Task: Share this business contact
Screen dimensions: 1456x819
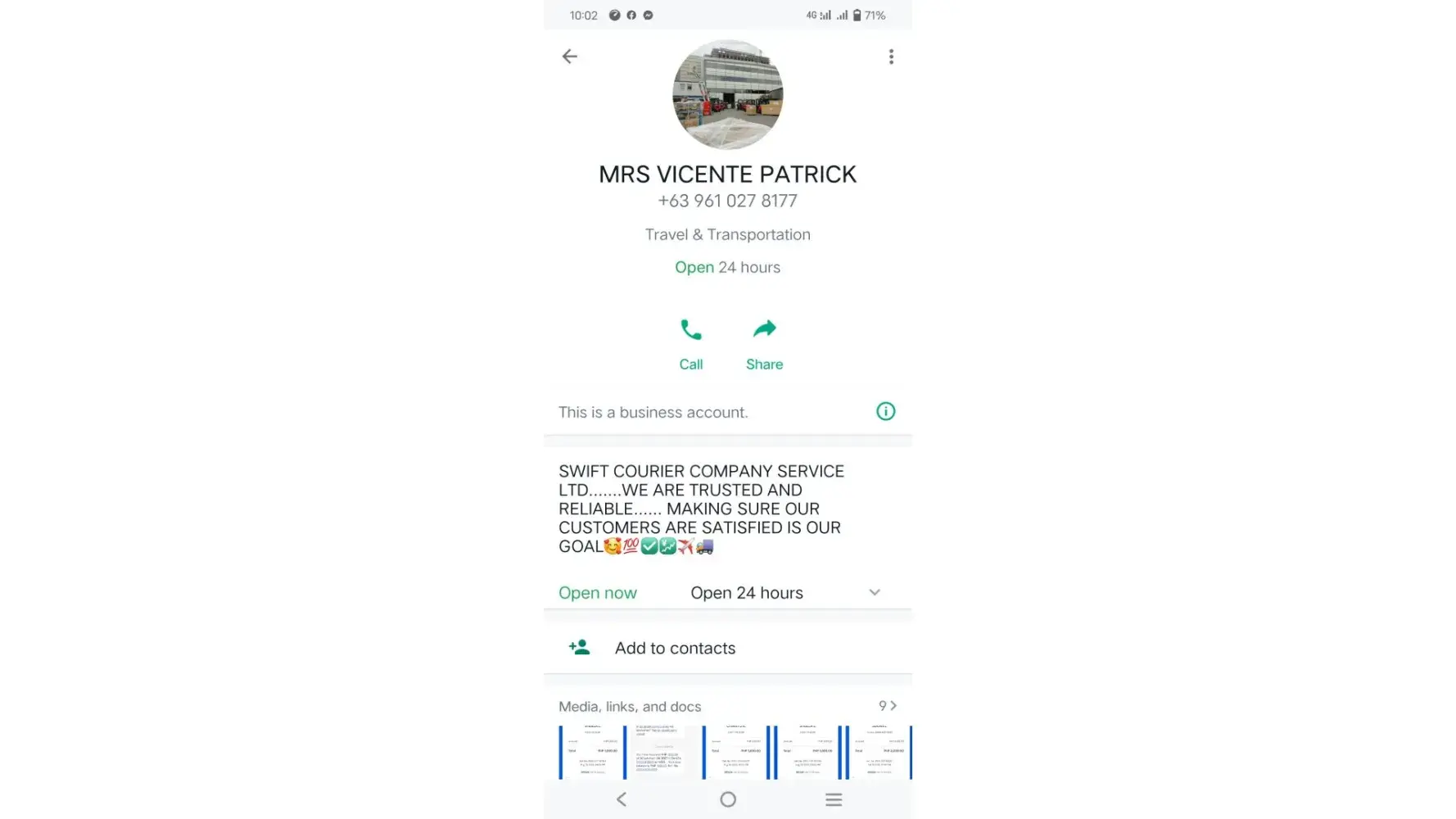Action: [x=764, y=344]
